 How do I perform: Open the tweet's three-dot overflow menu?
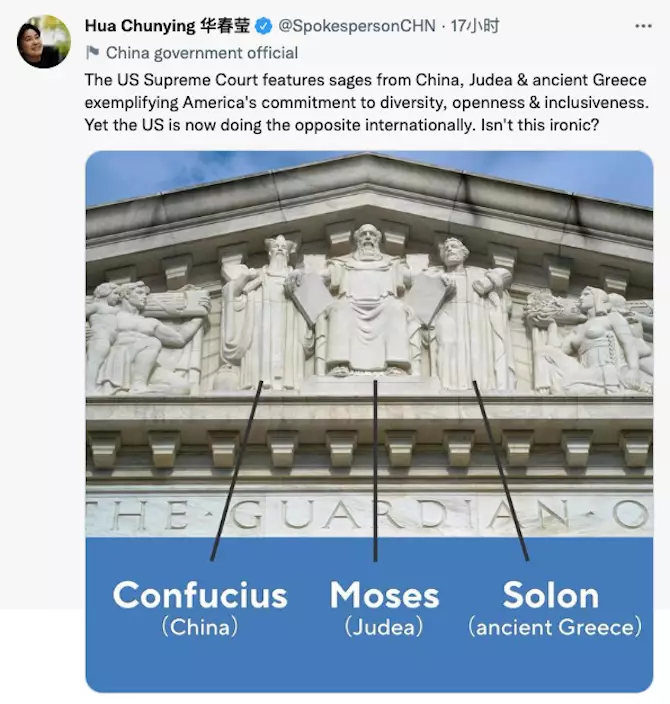click(645, 26)
